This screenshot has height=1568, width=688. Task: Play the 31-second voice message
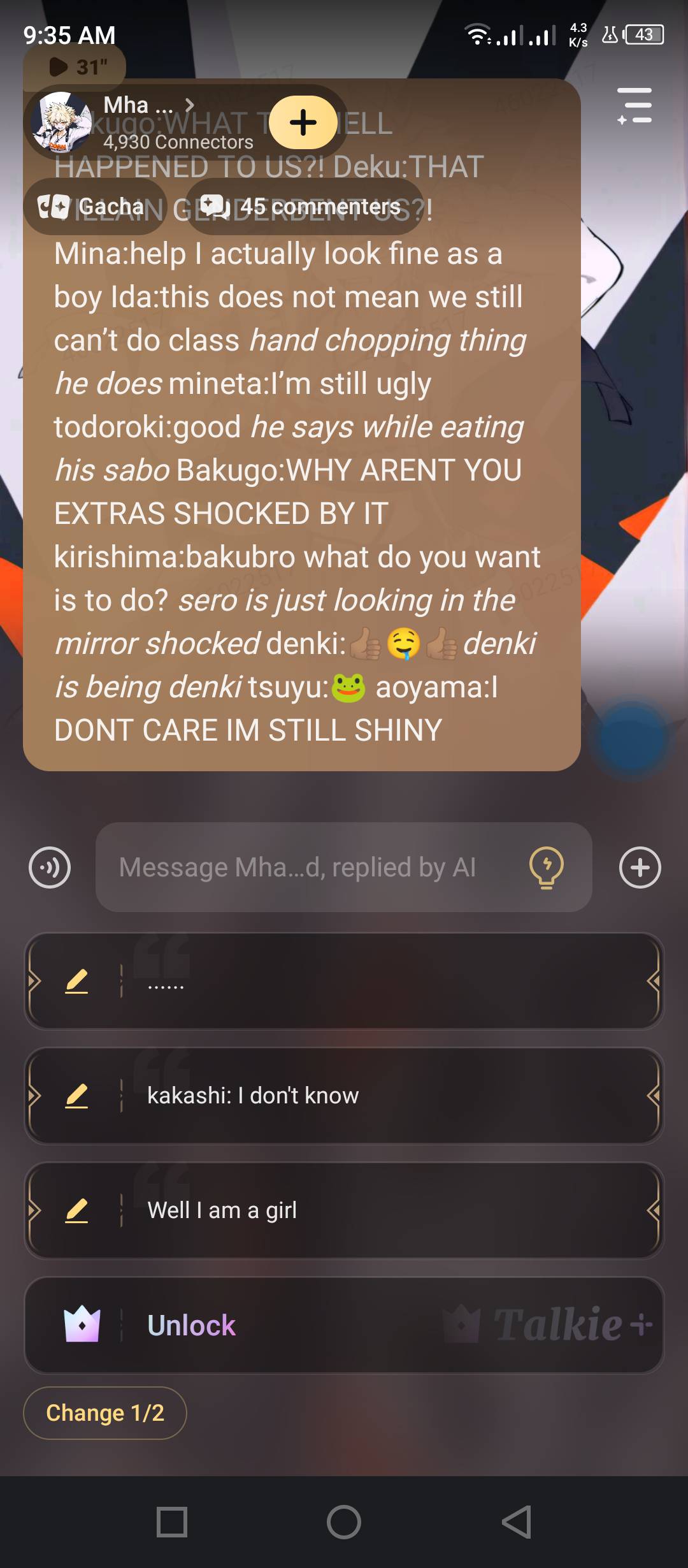(75, 67)
